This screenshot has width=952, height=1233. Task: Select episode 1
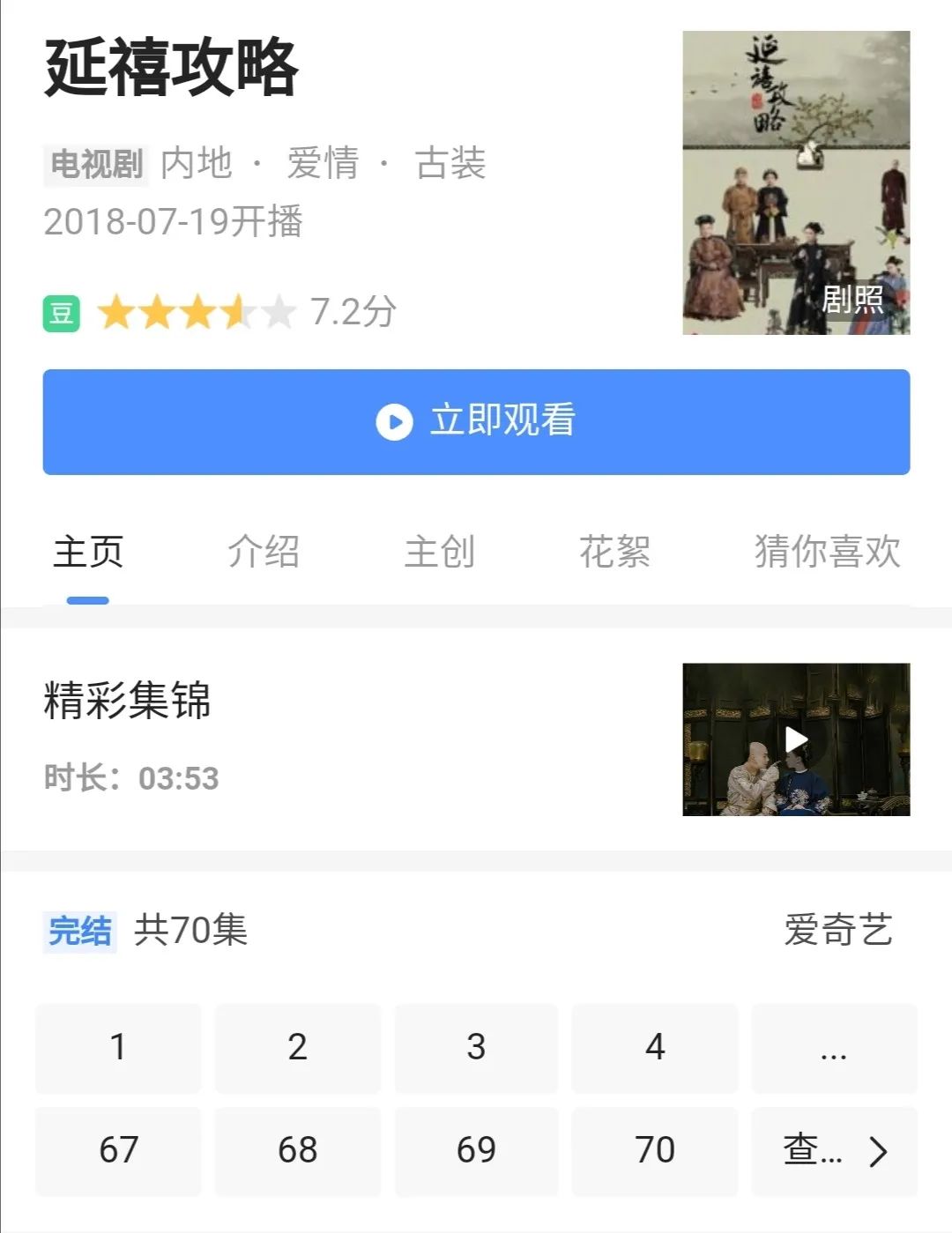point(118,1048)
